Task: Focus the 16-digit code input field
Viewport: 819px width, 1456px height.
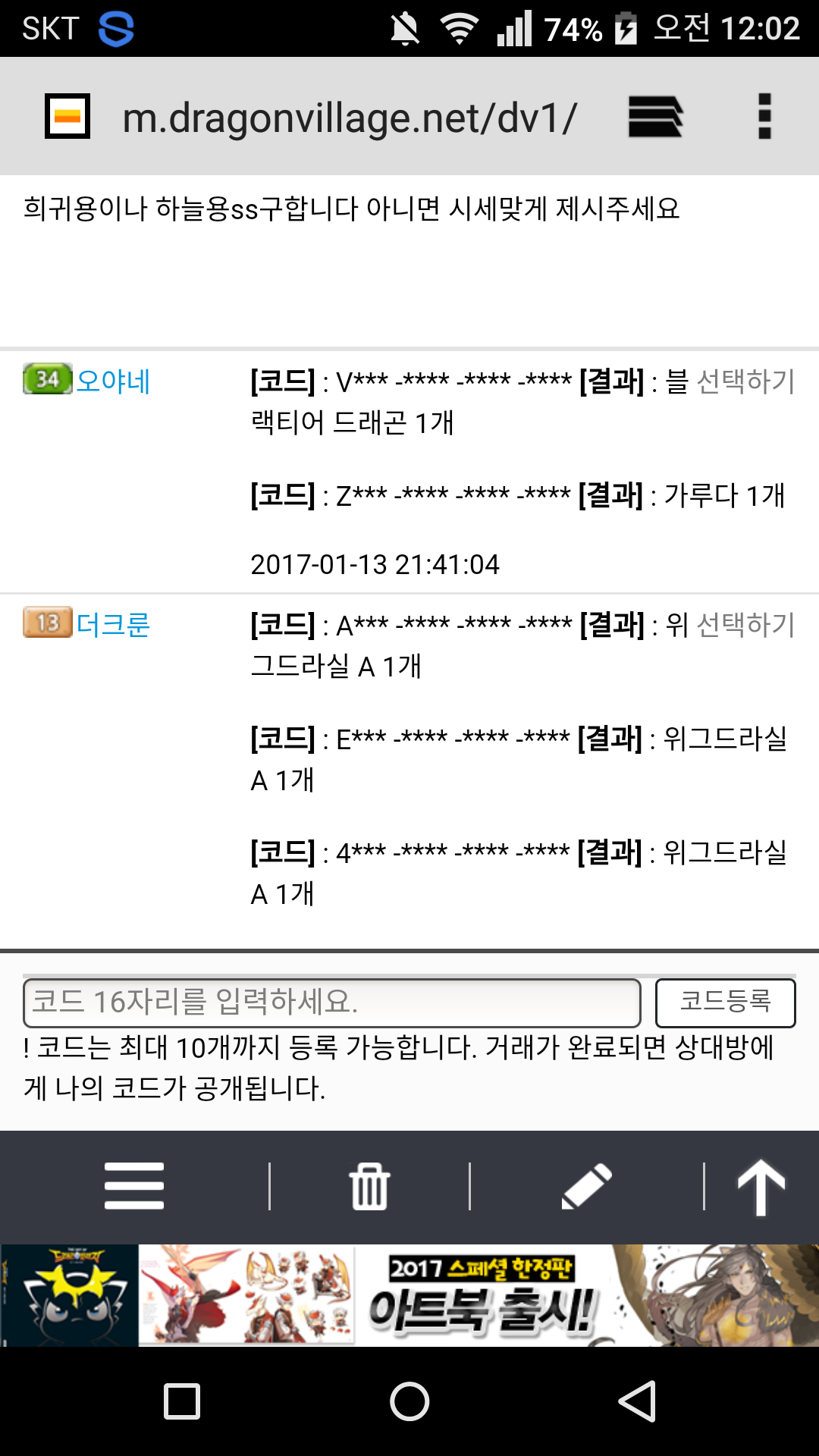Action: tap(332, 1003)
